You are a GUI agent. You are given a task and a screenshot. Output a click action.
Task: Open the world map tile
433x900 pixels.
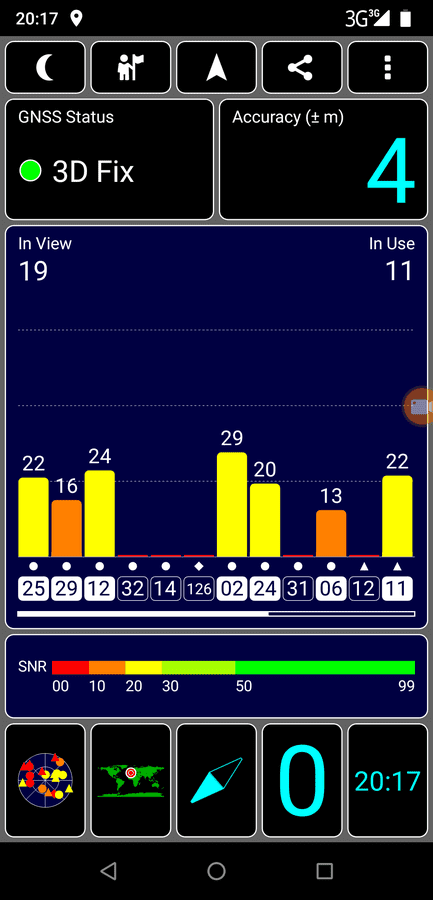click(131, 780)
